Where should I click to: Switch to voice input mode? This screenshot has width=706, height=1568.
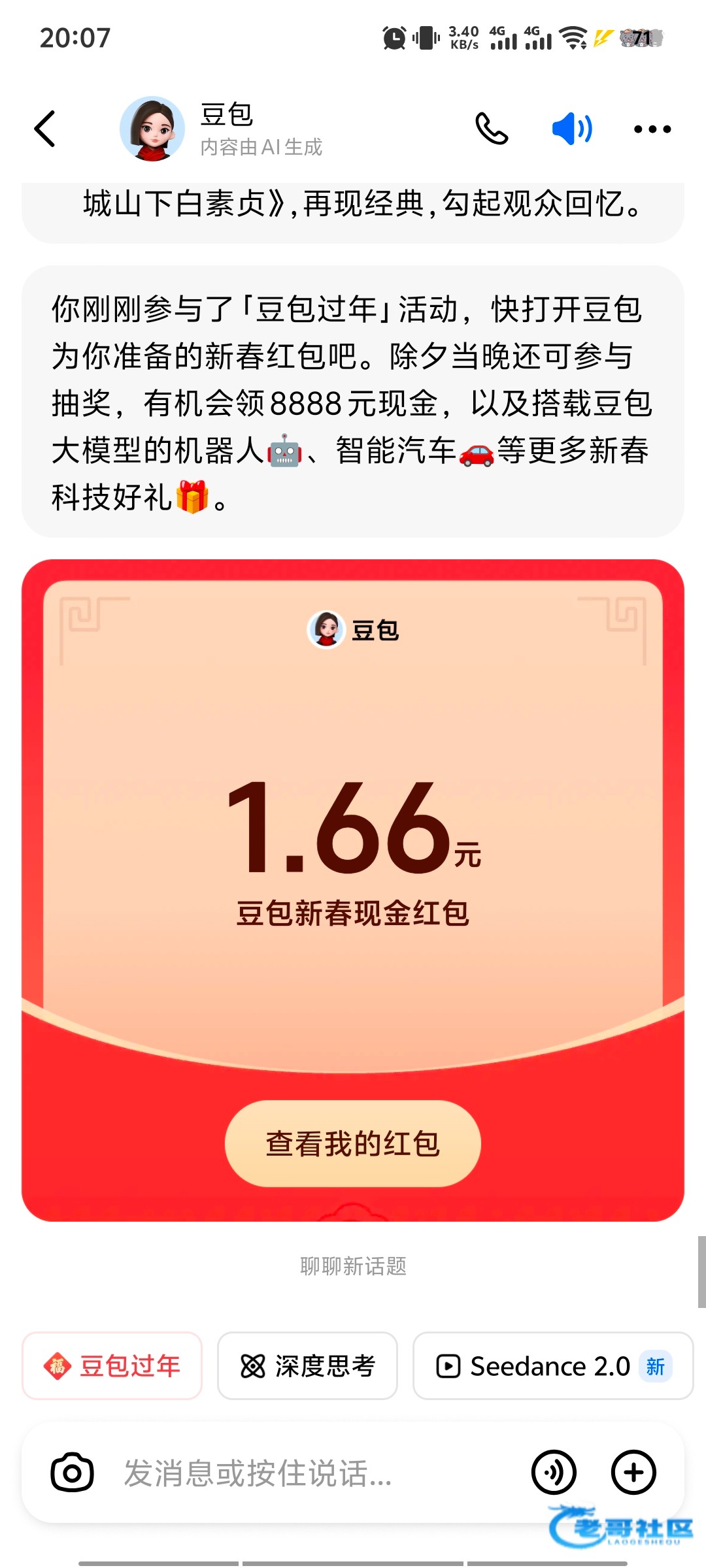[x=554, y=1473]
